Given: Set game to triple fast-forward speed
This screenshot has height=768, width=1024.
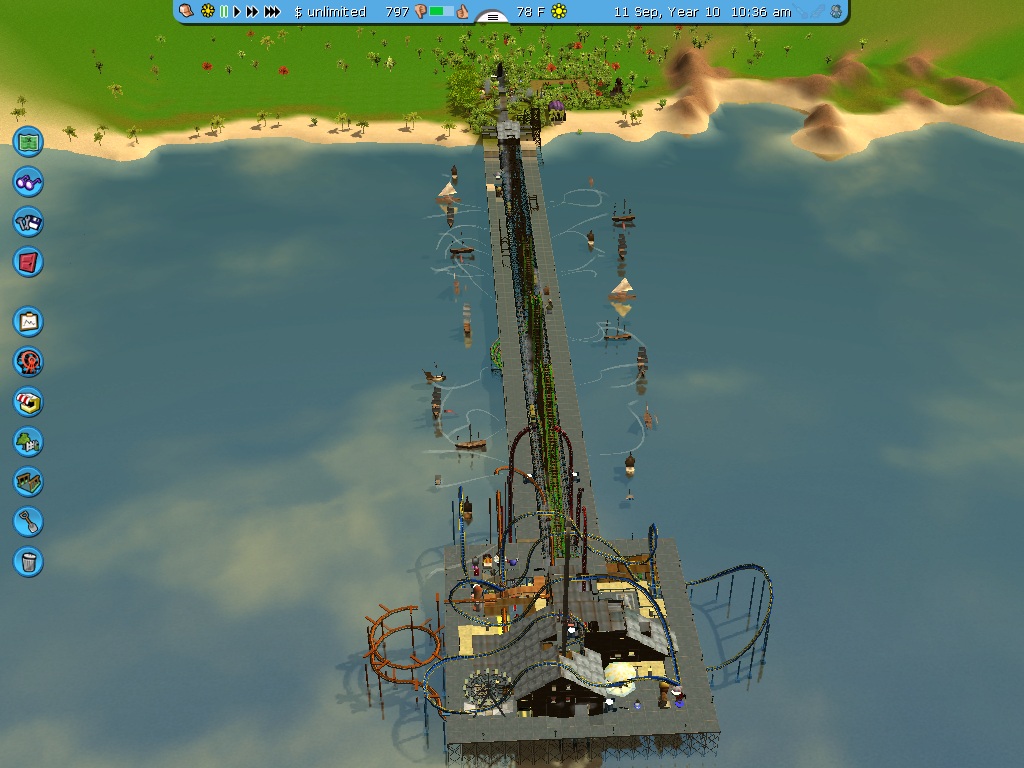Looking at the screenshot, I should (x=271, y=12).
